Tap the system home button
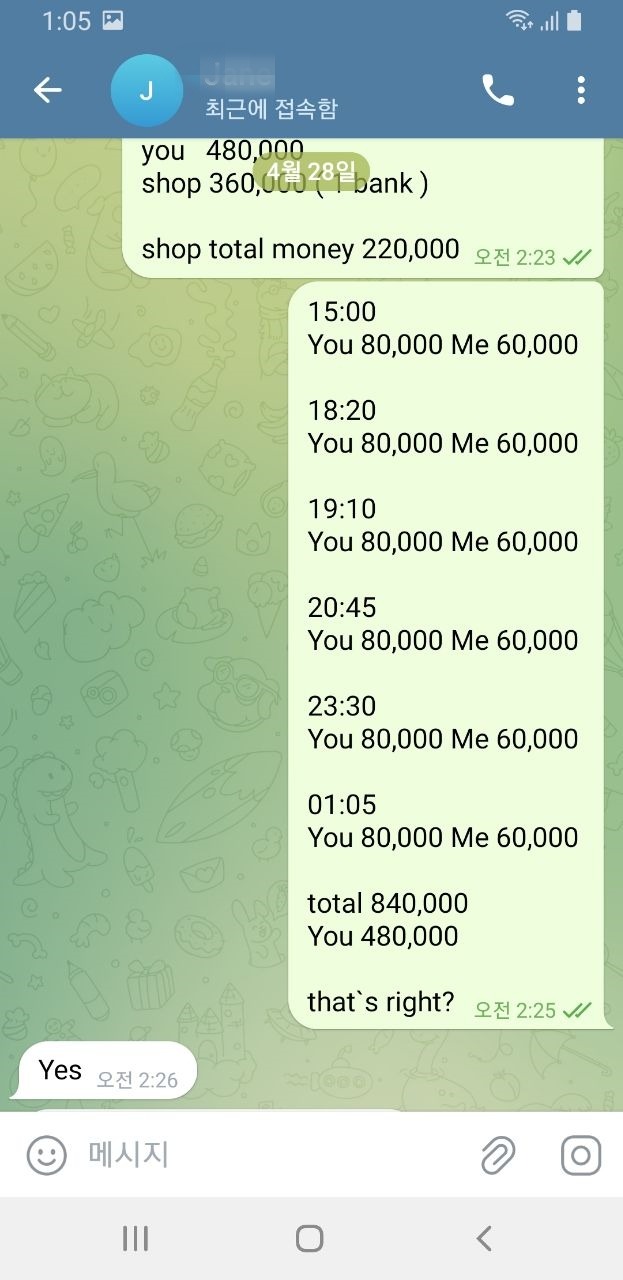Image resolution: width=623 pixels, height=1280 pixels. pyautogui.click(x=310, y=1239)
